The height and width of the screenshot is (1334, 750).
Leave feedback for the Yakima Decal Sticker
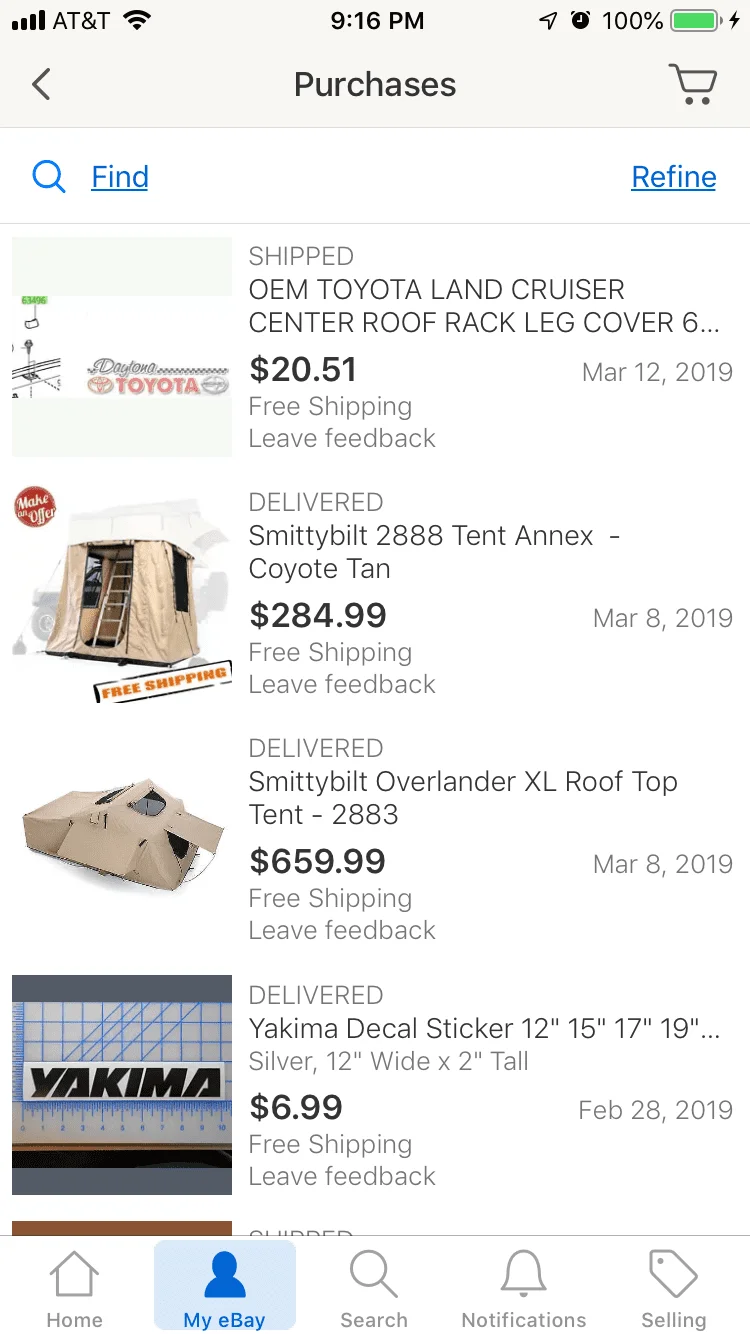click(342, 1176)
